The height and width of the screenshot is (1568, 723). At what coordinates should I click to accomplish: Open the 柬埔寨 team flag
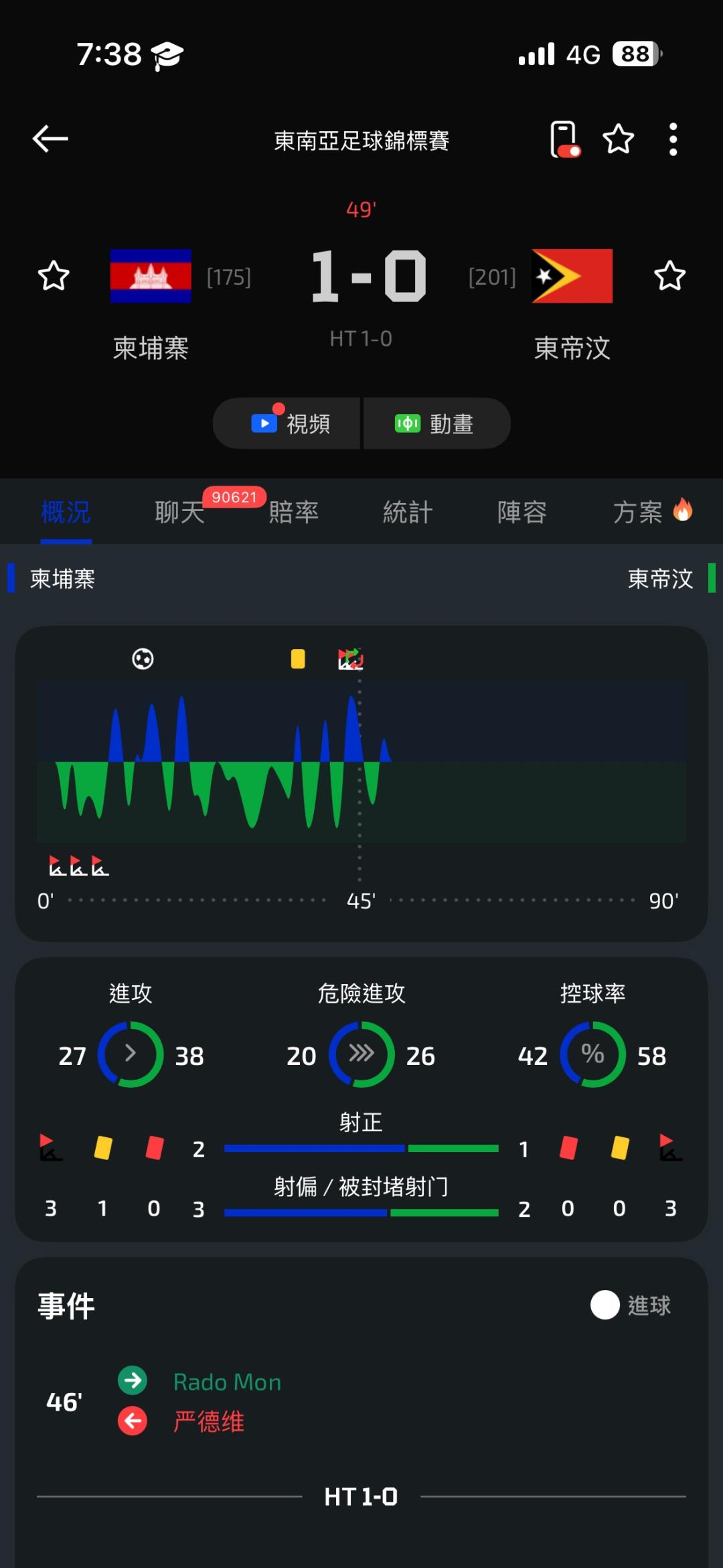(151, 276)
